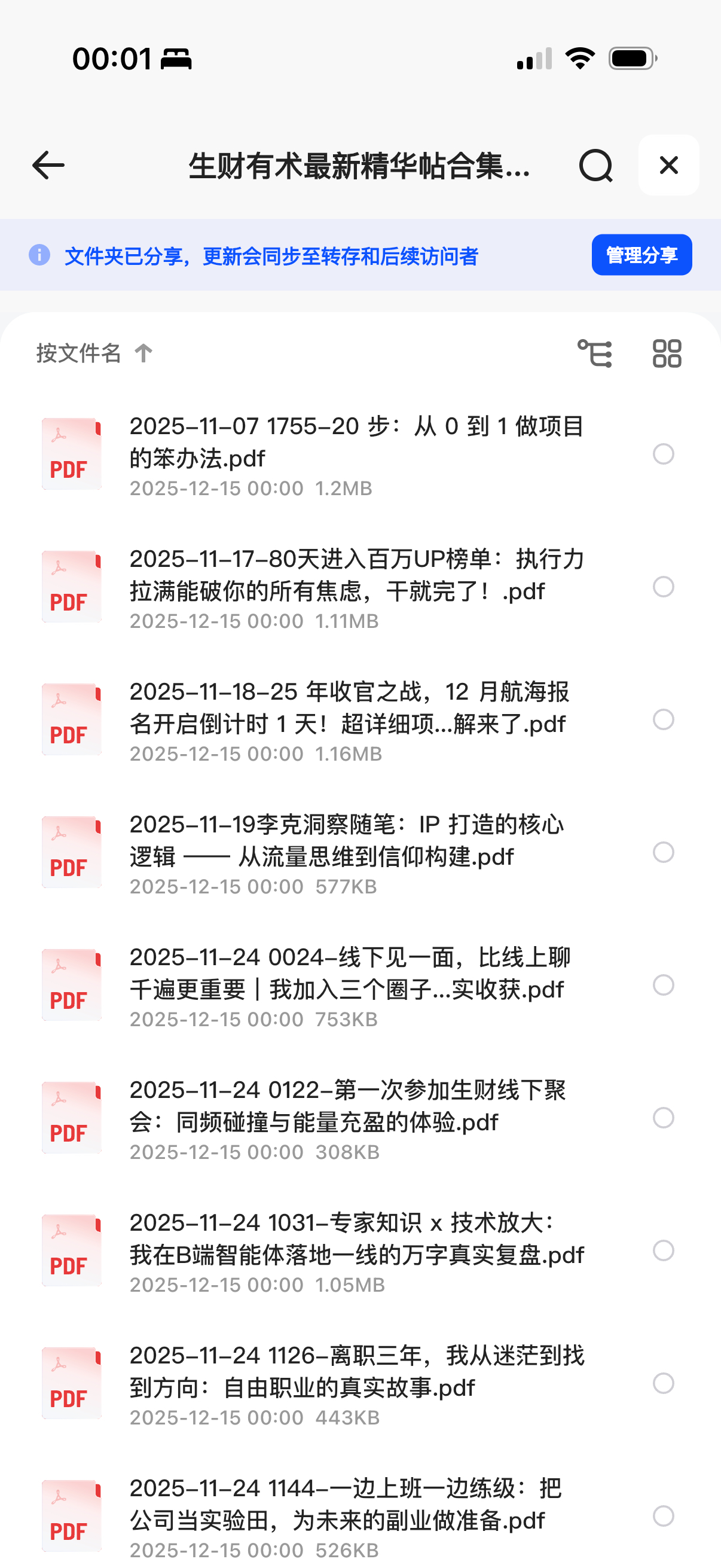Open the 专家知识 x 技术放大 PDF
721x1568 pixels.
point(356,1238)
